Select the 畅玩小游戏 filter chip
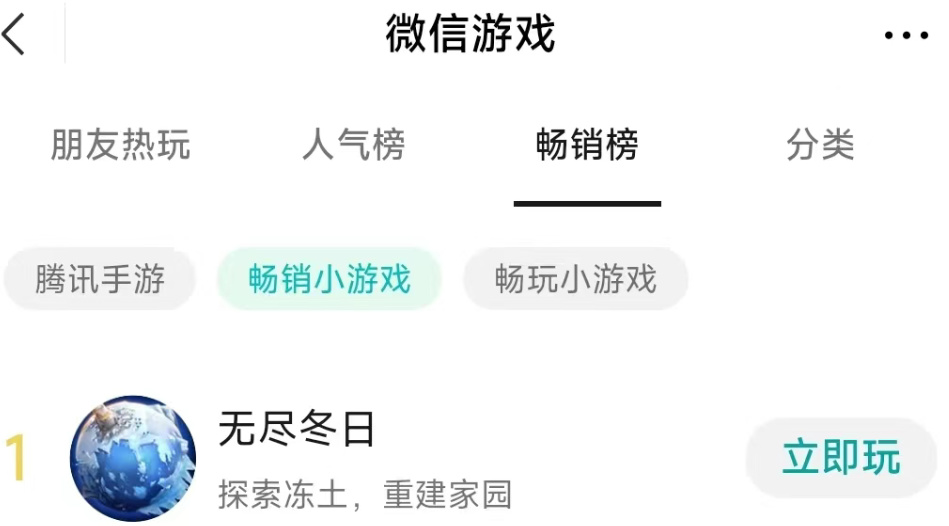 click(576, 279)
